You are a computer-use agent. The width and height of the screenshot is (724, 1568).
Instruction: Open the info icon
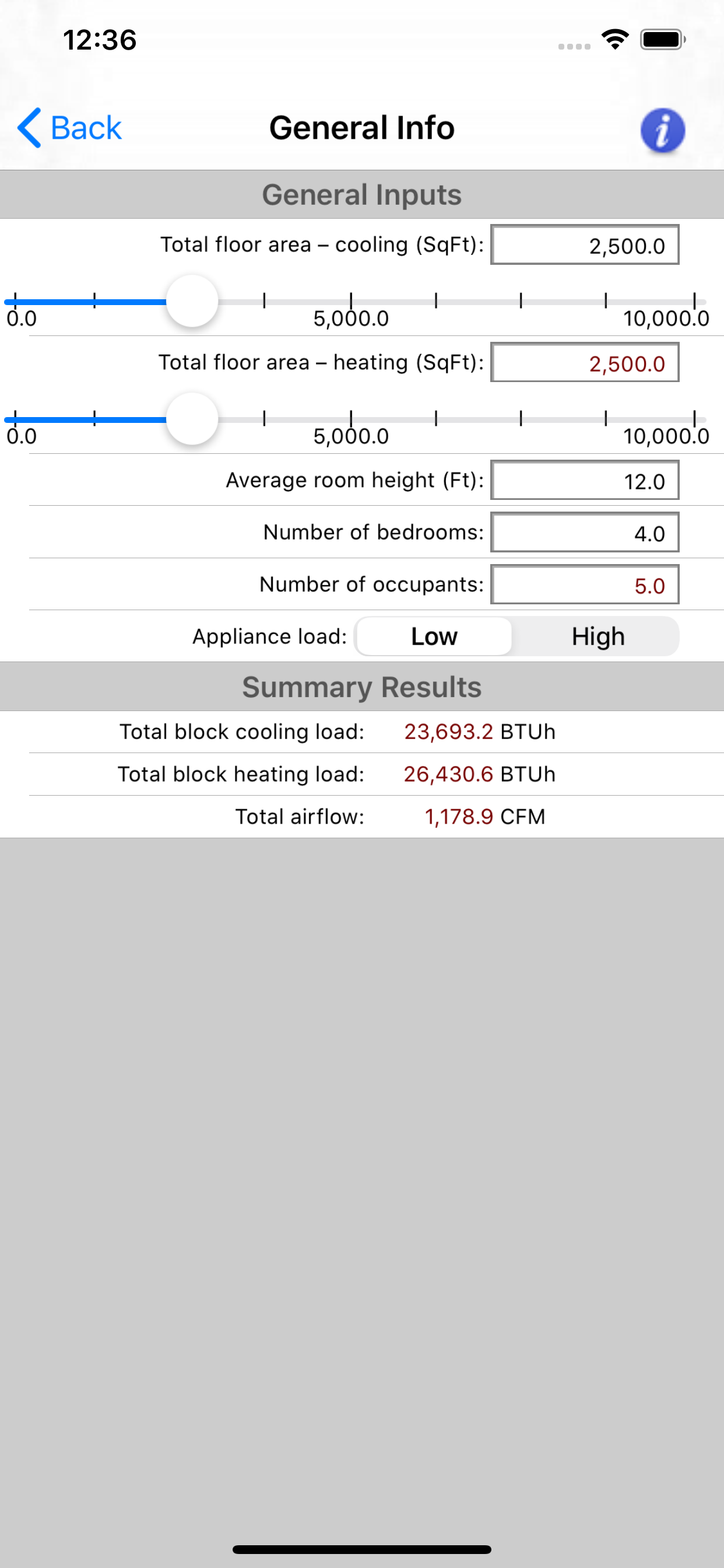coord(662,130)
